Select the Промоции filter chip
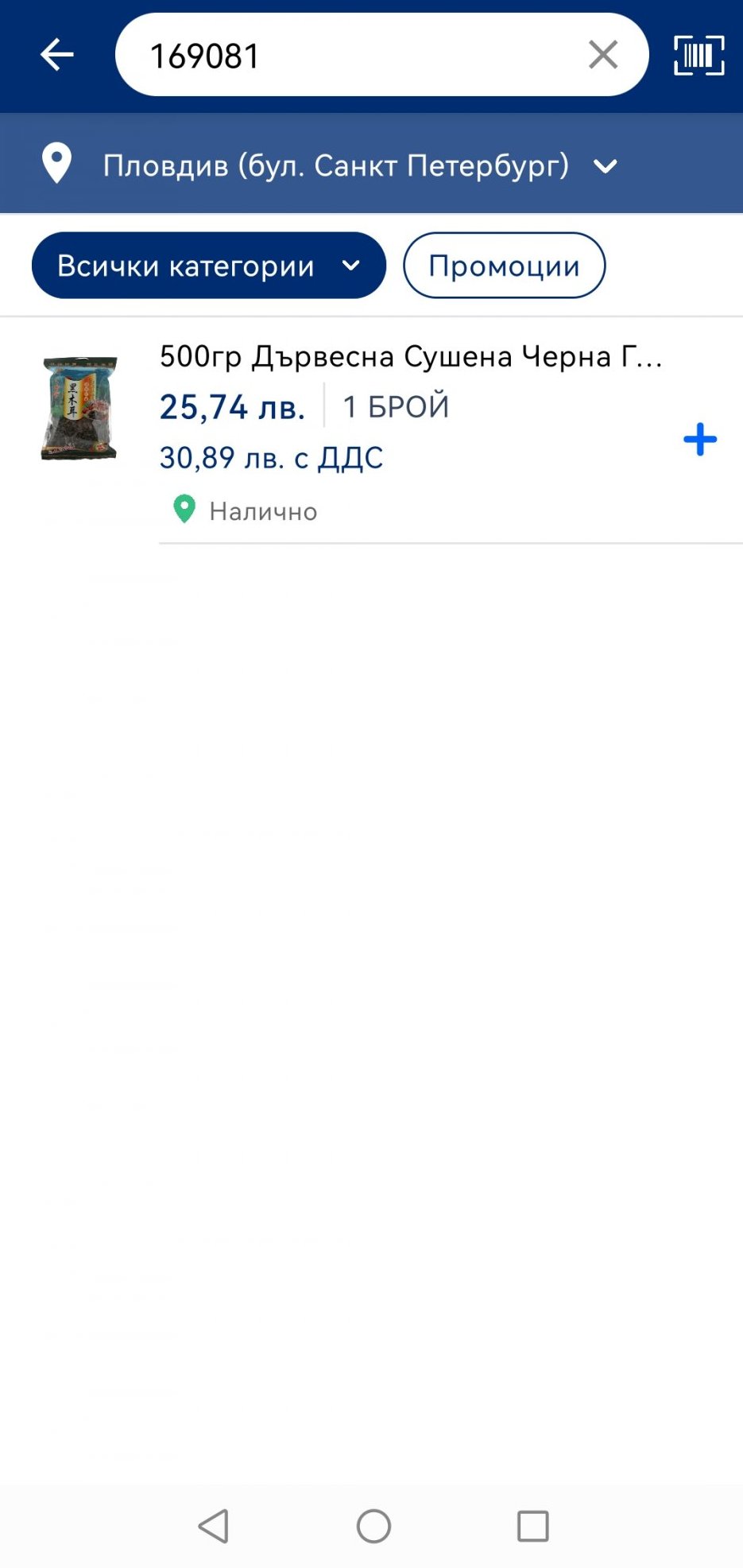 click(x=504, y=266)
